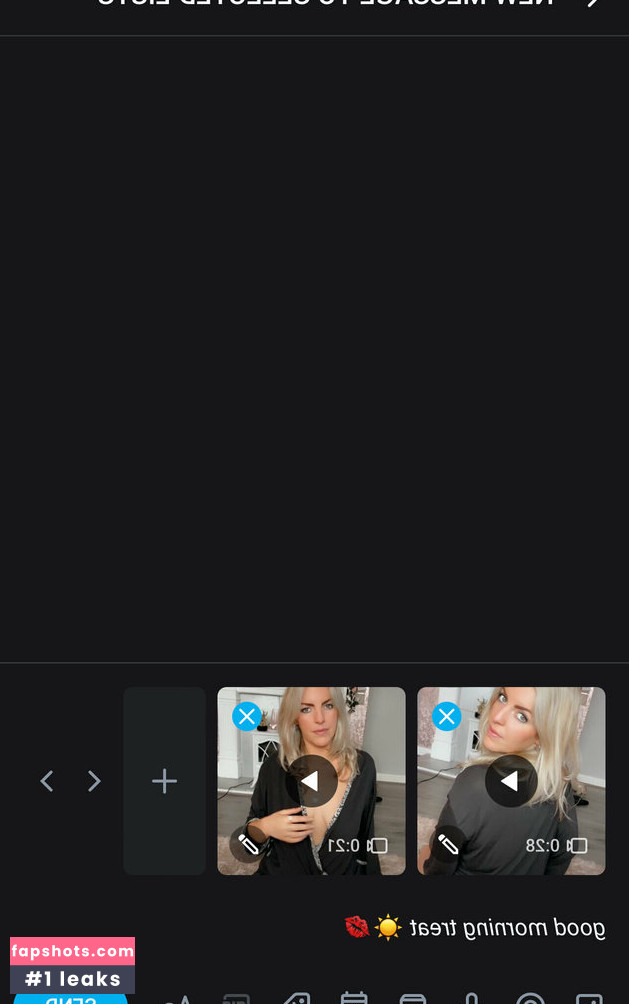
Task: Focus the 'good morning treat' message field
Action: click(x=470, y=928)
